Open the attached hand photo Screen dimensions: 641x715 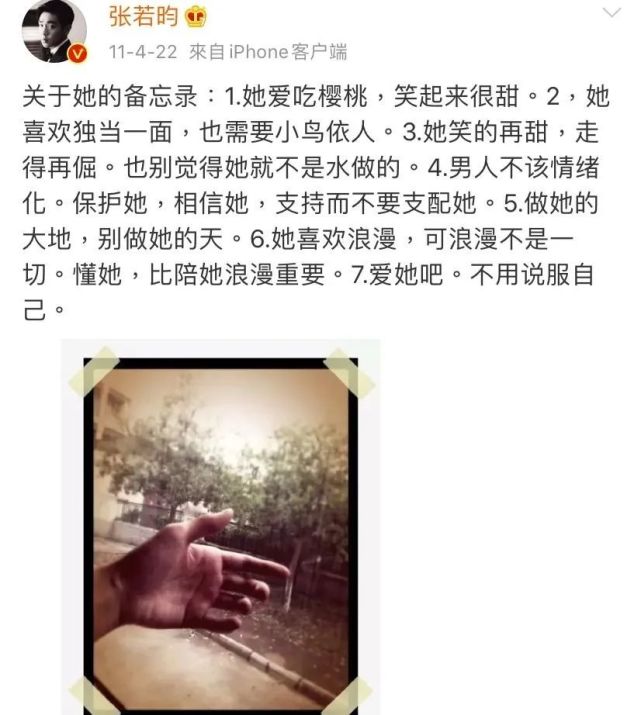220,527
